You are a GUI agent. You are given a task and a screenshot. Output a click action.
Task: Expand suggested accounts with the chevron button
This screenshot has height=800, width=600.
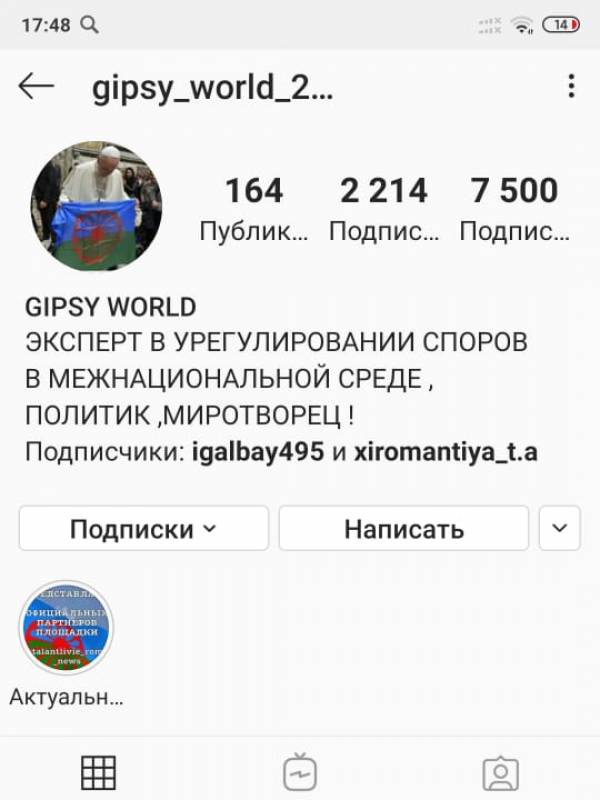click(x=559, y=528)
